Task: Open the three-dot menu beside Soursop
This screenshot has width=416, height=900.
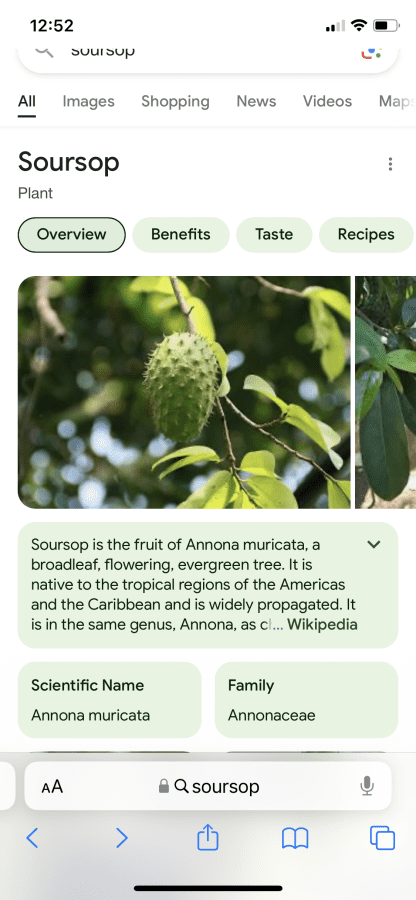Action: (390, 164)
